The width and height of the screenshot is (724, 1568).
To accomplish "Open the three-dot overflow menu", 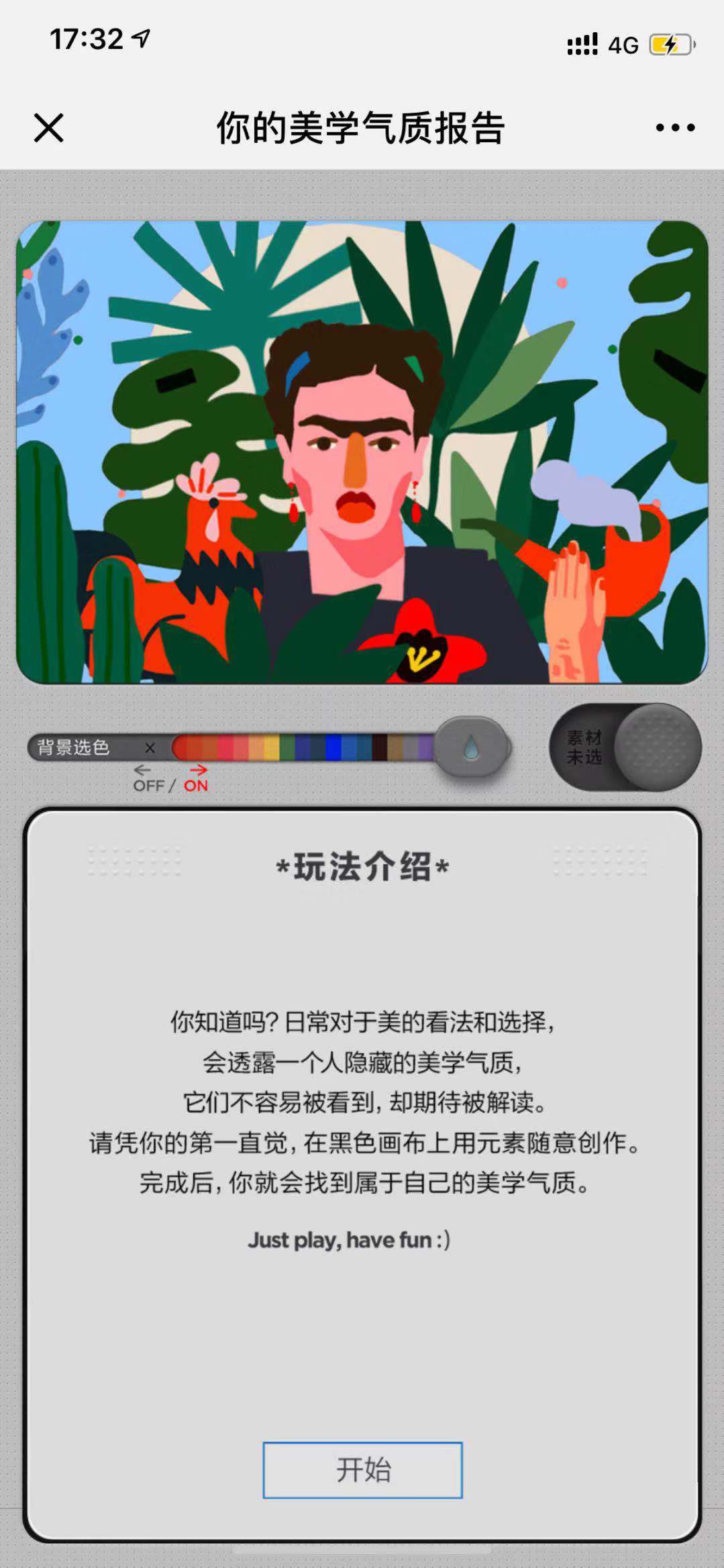I will tap(674, 127).
